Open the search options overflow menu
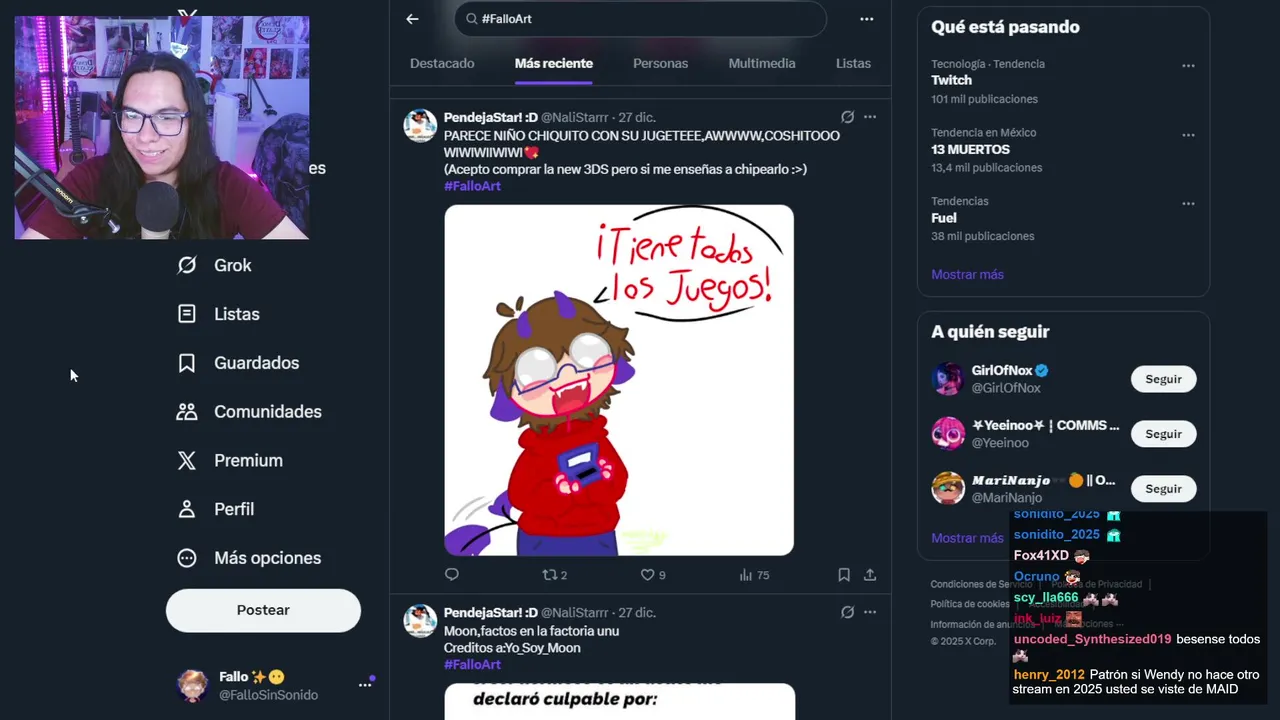Image resolution: width=1280 pixels, height=720 pixels. tap(866, 19)
